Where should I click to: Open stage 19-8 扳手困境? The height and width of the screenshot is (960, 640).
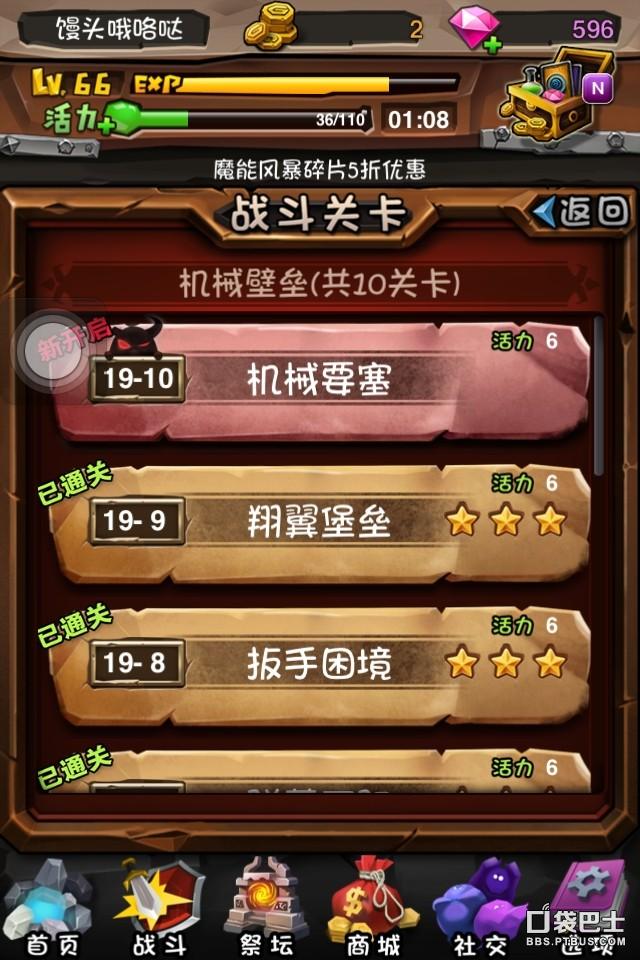coord(320,663)
